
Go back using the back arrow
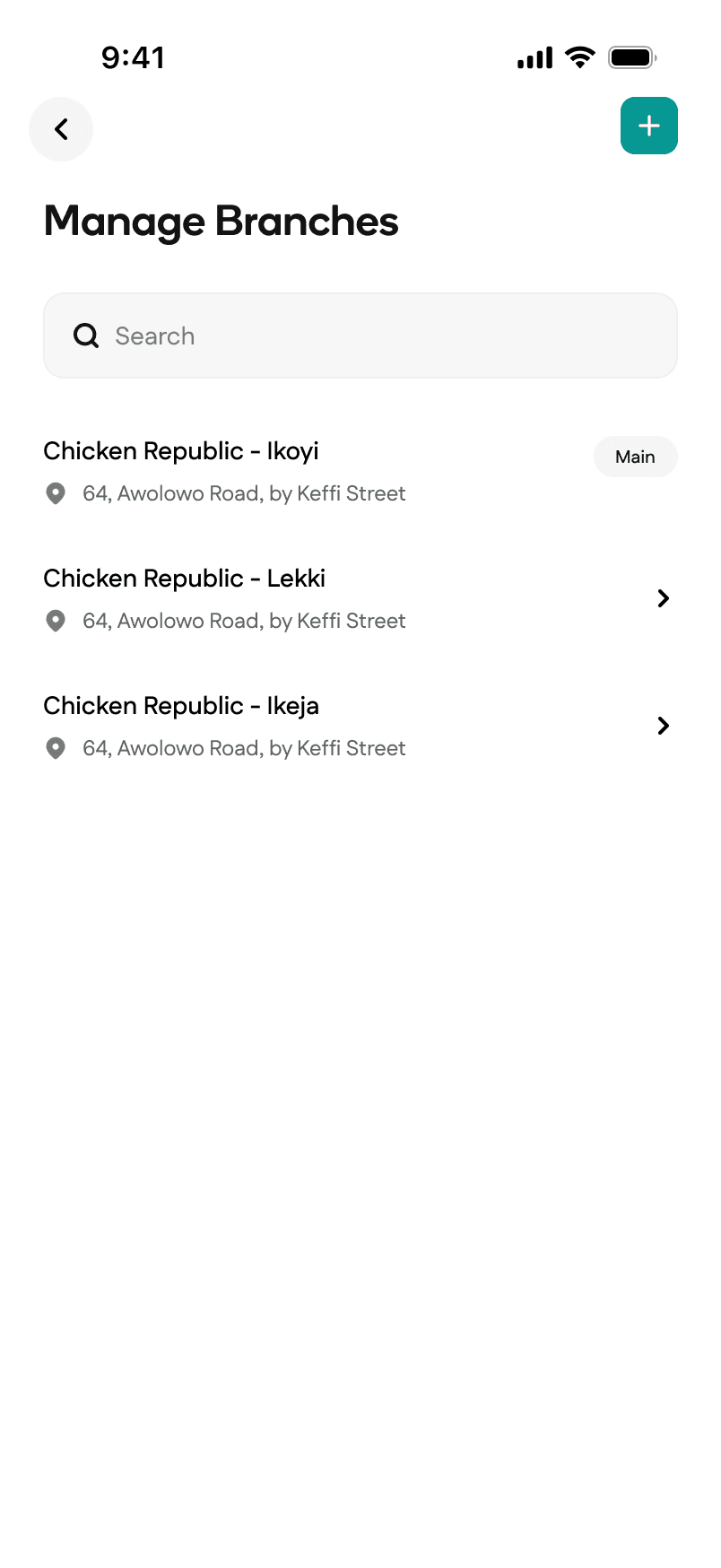tap(61, 129)
